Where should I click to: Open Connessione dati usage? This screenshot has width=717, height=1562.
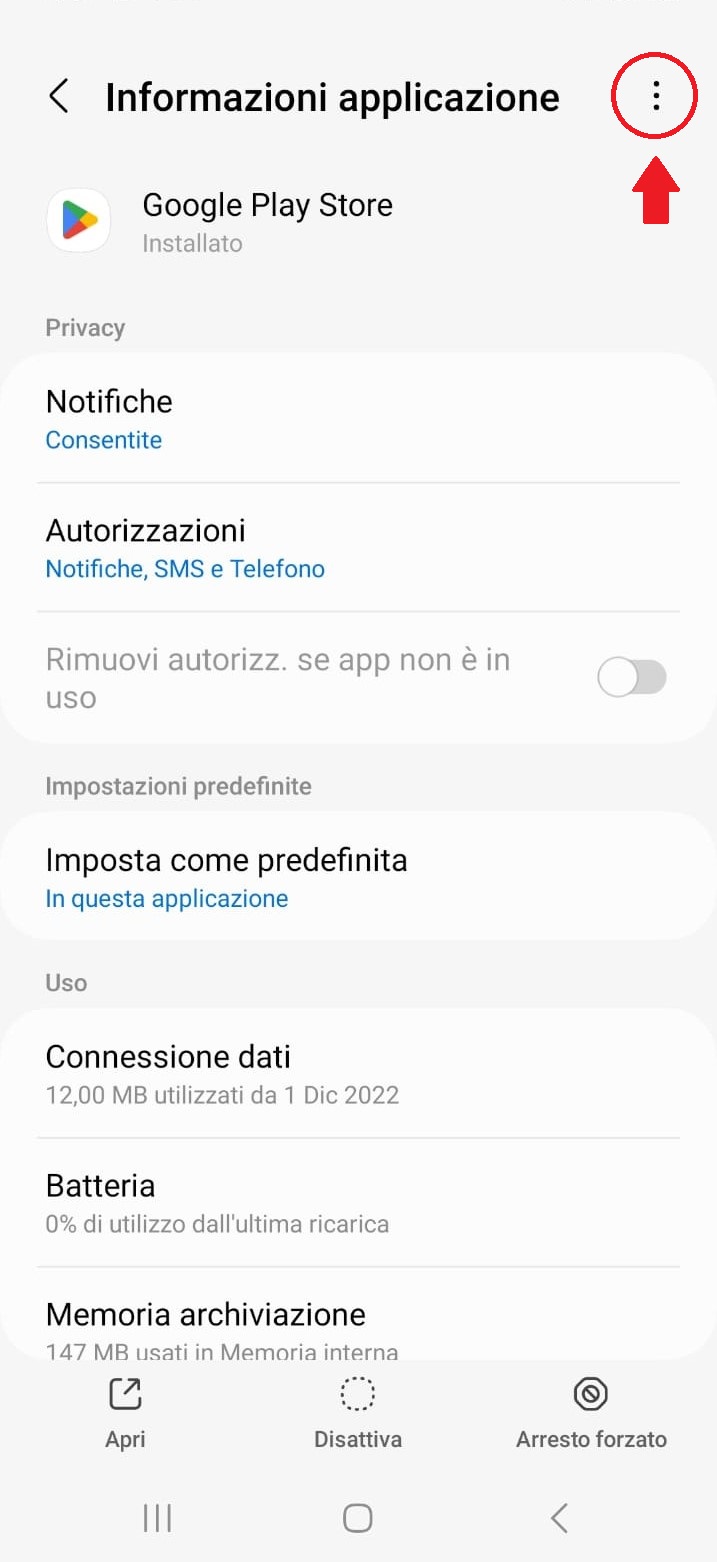point(358,1073)
